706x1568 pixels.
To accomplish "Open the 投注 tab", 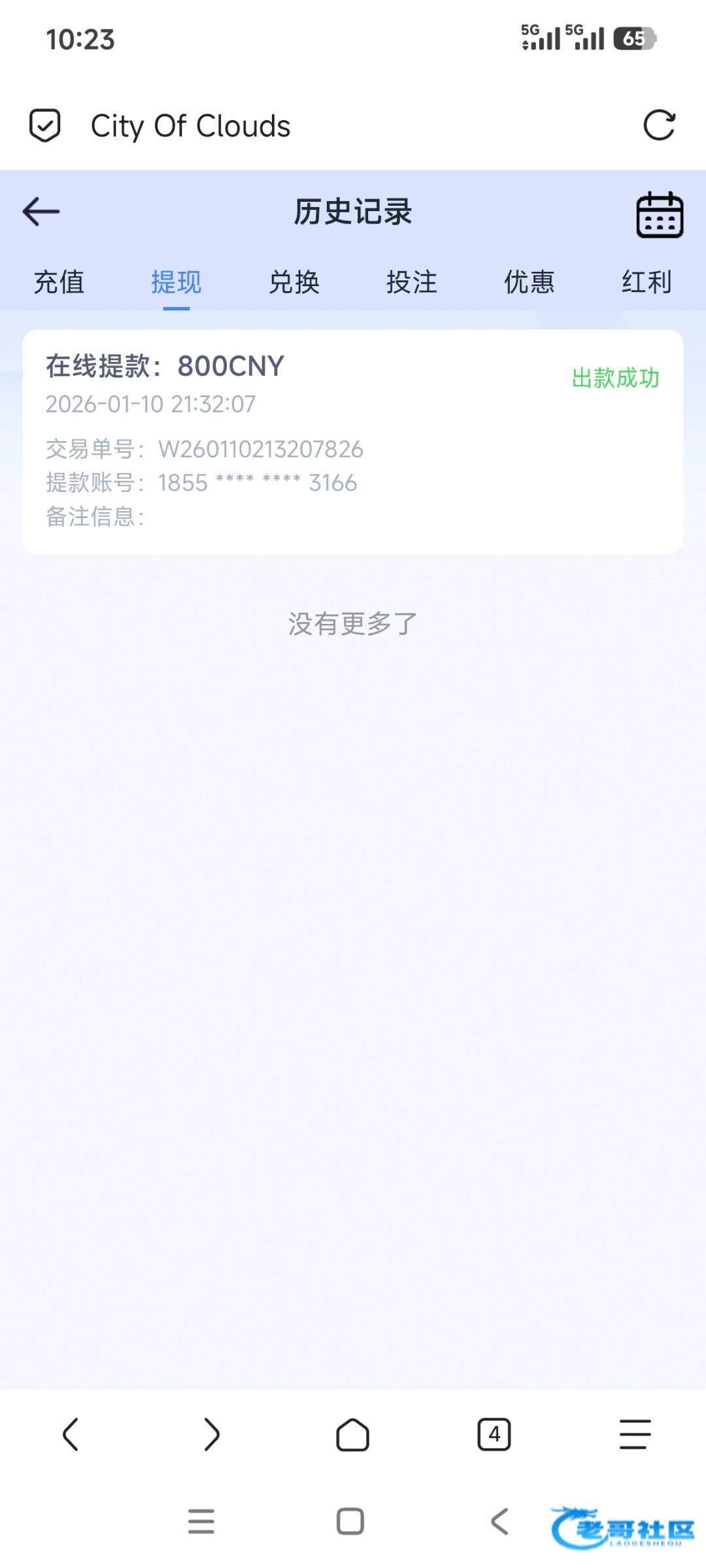I will point(412,282).
